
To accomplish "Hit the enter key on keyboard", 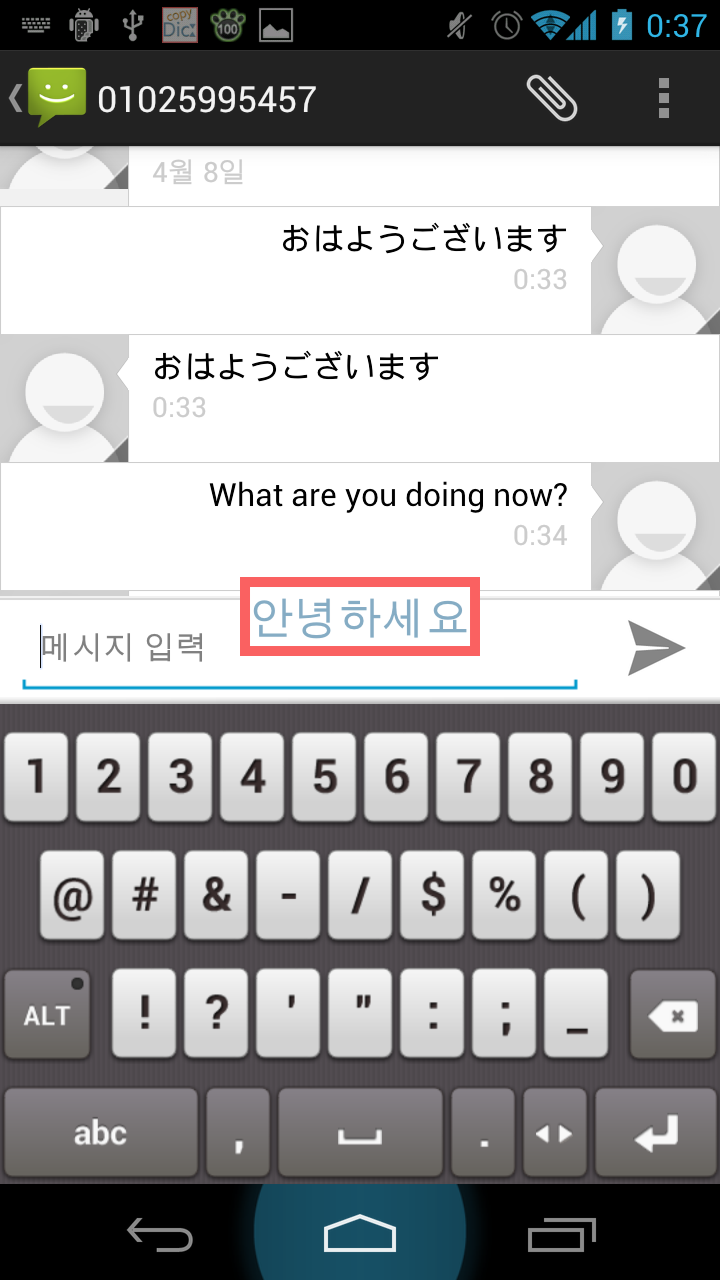I will point(656,1133).
